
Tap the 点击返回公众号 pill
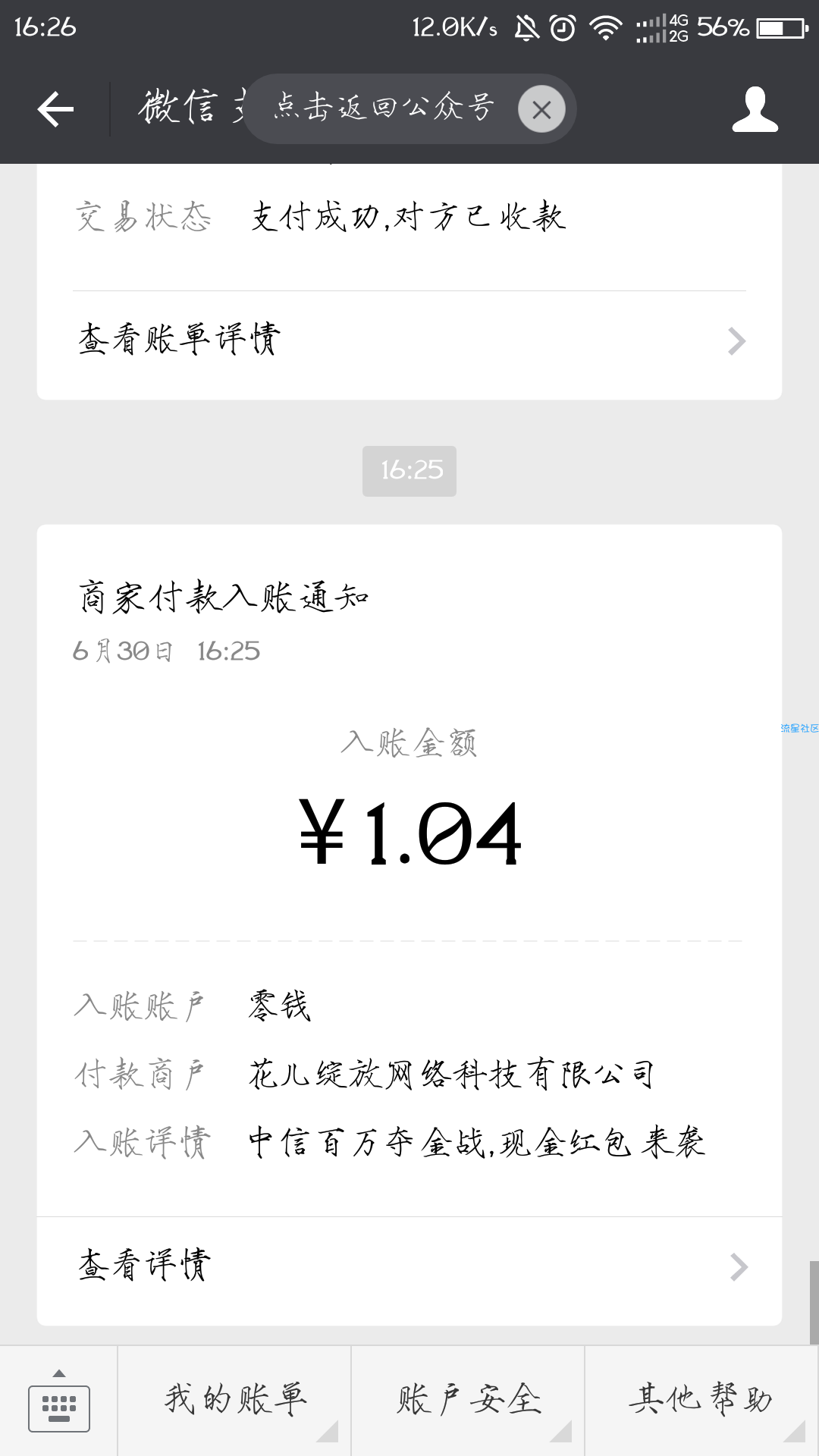pos(383,108)
